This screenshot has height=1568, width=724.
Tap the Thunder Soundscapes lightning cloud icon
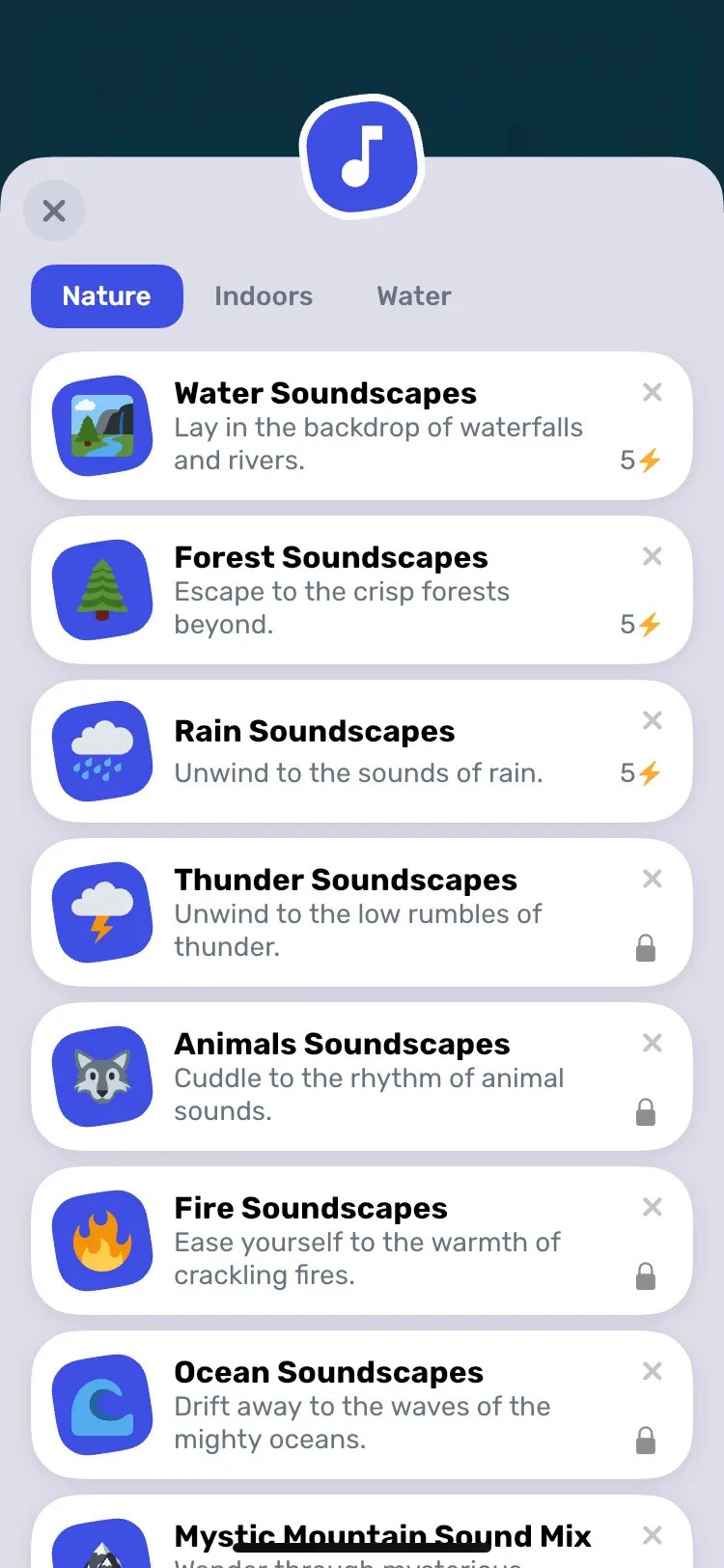coord(103,912)
